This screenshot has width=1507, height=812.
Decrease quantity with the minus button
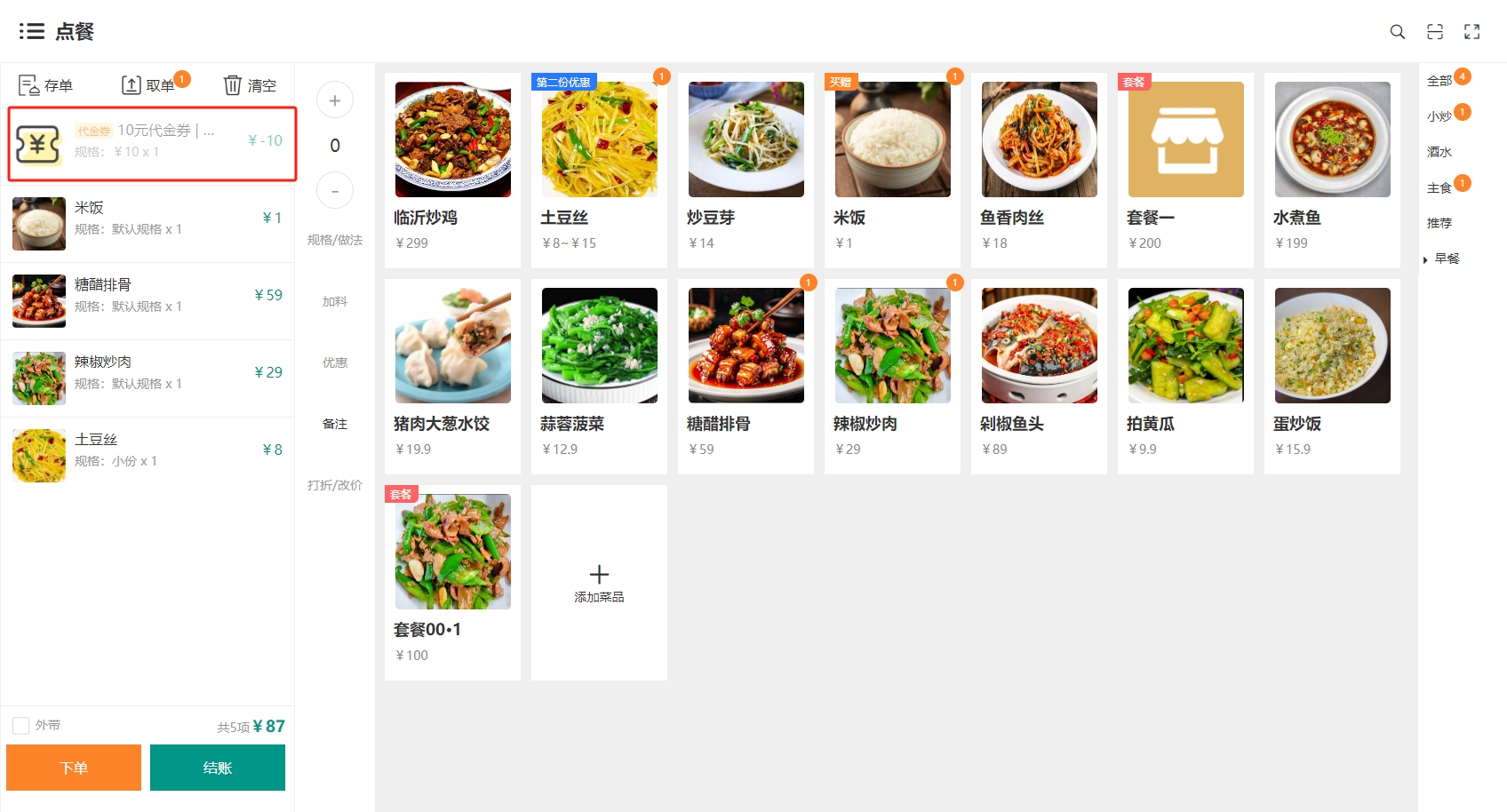tap(335, 191)
